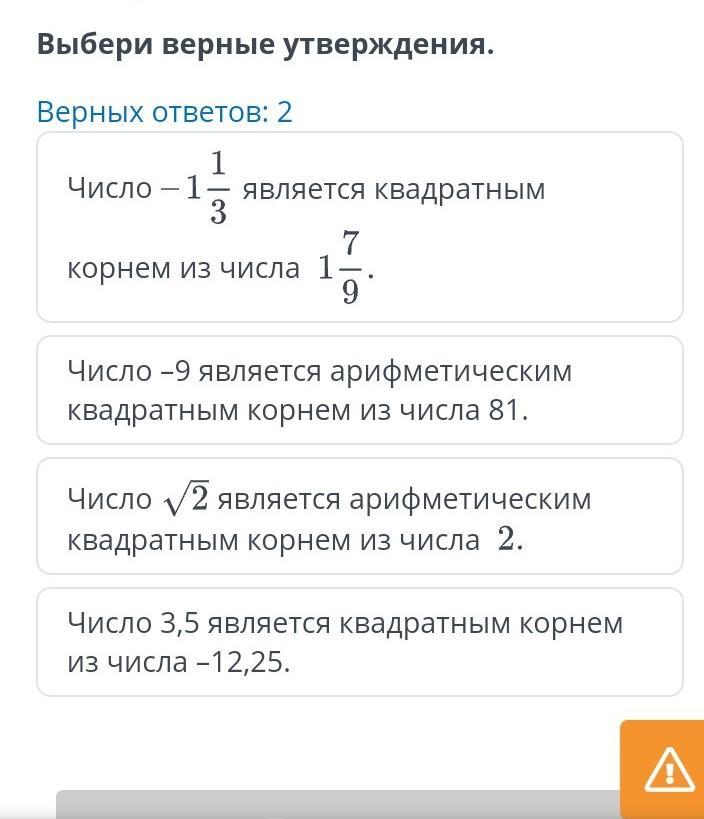Viewport: 704px width, 819px height.
Task: Pick the statement about 3,5 and −12,25
Action: coord(360,642)
